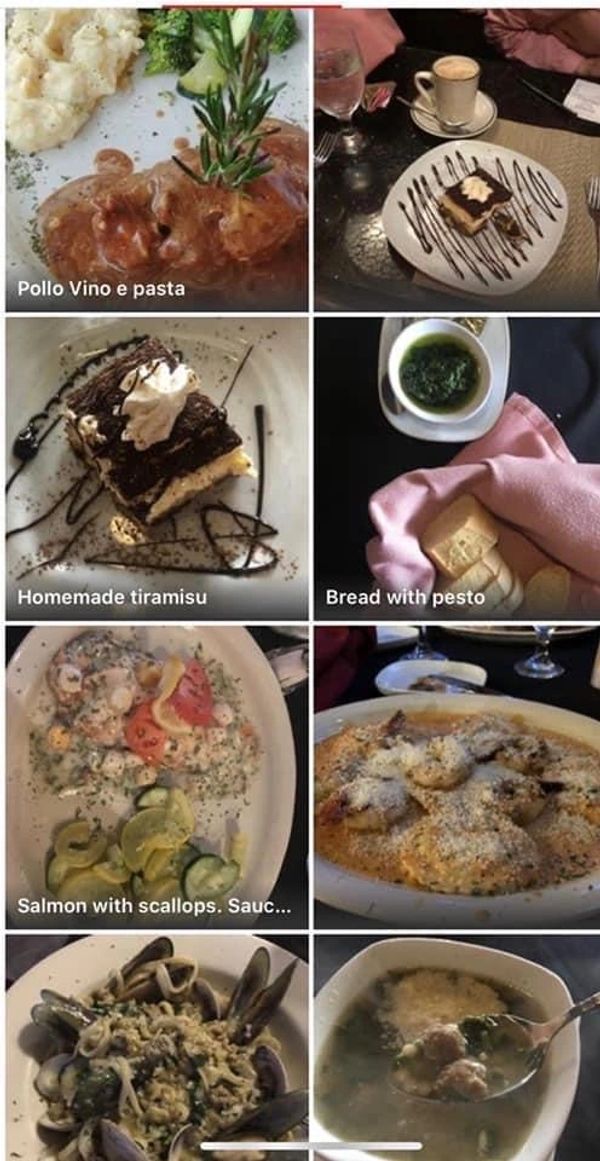
Task: Open the Bread with pesto photo
Action: 457,468
